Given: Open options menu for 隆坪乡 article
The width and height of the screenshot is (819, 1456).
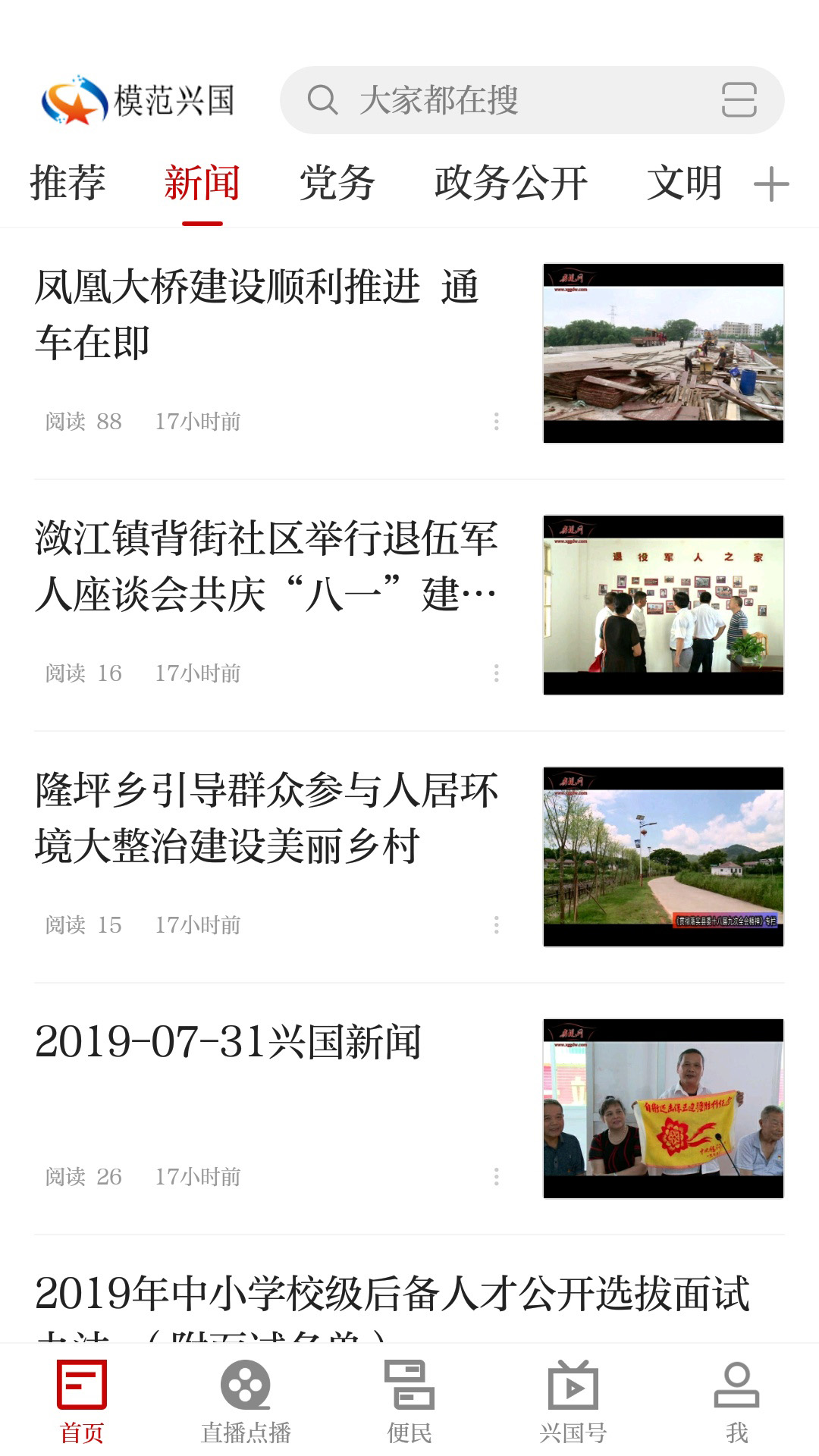Looking at the screenshot, I should 497,925.
